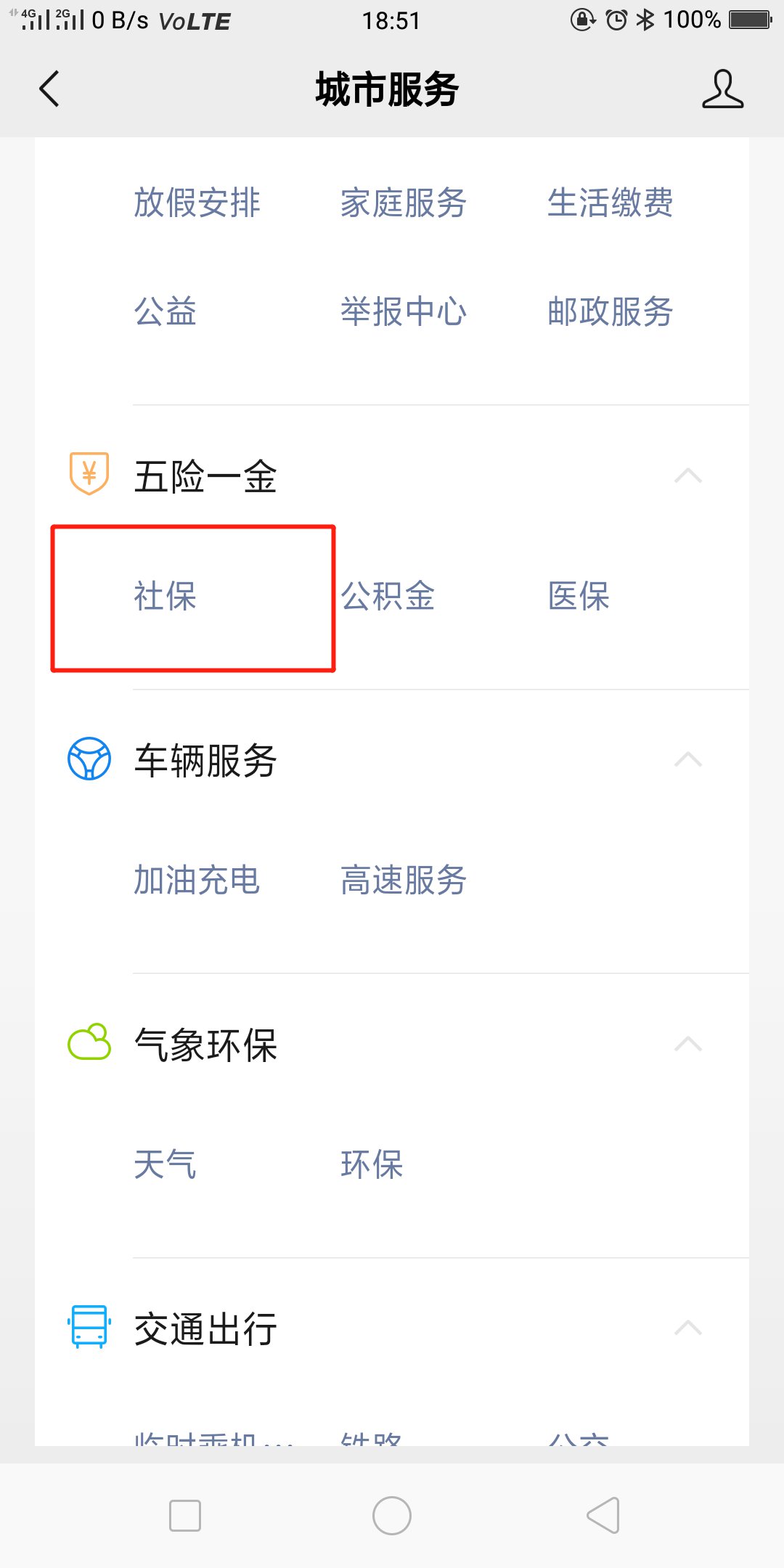784x1568 pixels.
Task: Open 放假安排 service
Action: (197, 203)
